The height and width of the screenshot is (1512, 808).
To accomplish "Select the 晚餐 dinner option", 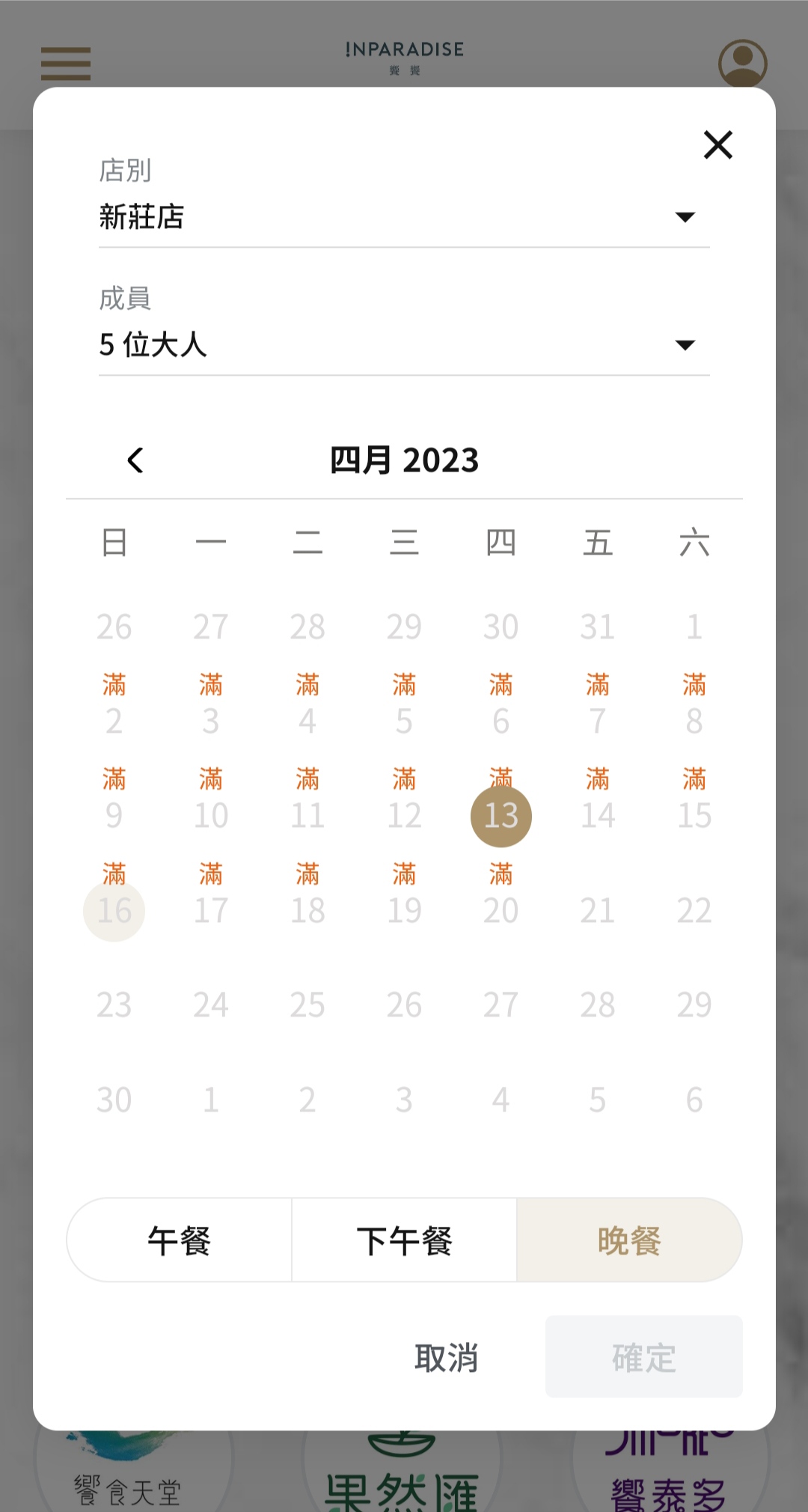I will click(x=629, y=1240).
